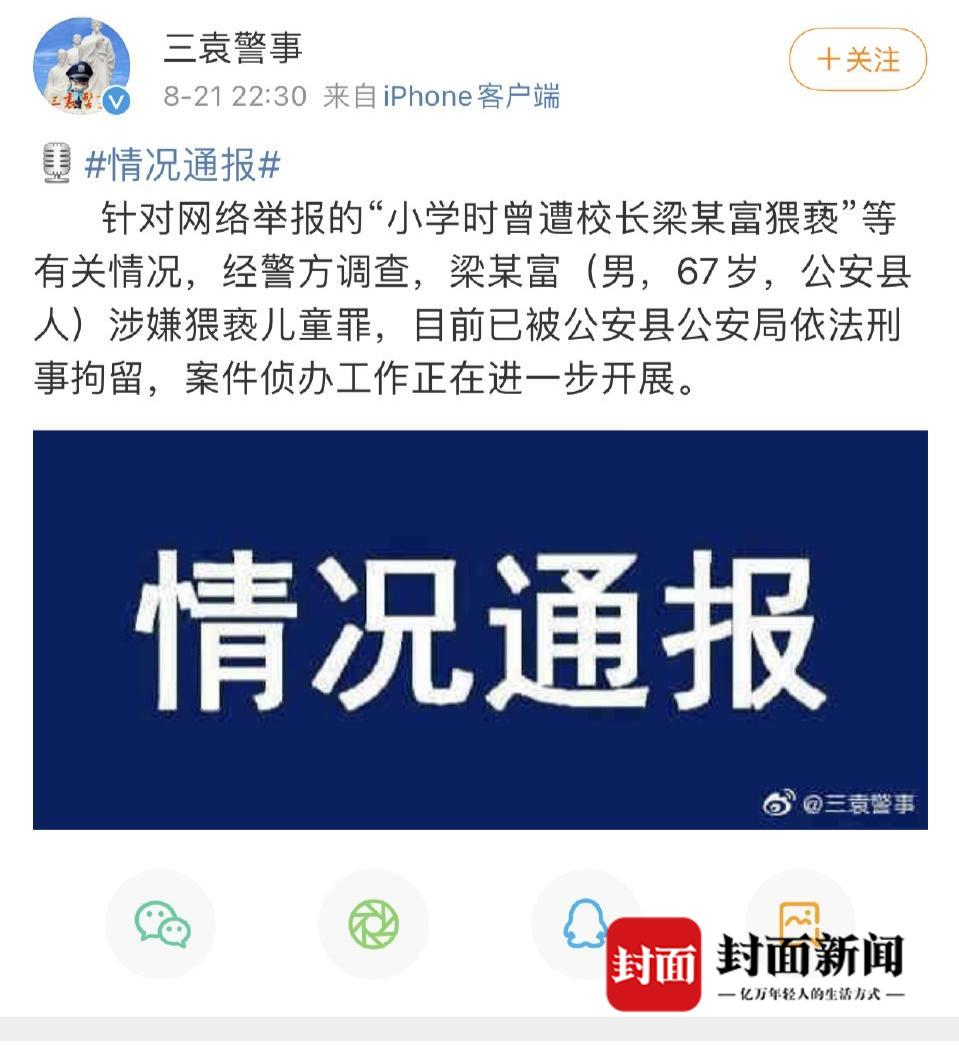Screen dimensions: 959x1046
Task: View the 情况通报 post image
Action: (480, 629)
